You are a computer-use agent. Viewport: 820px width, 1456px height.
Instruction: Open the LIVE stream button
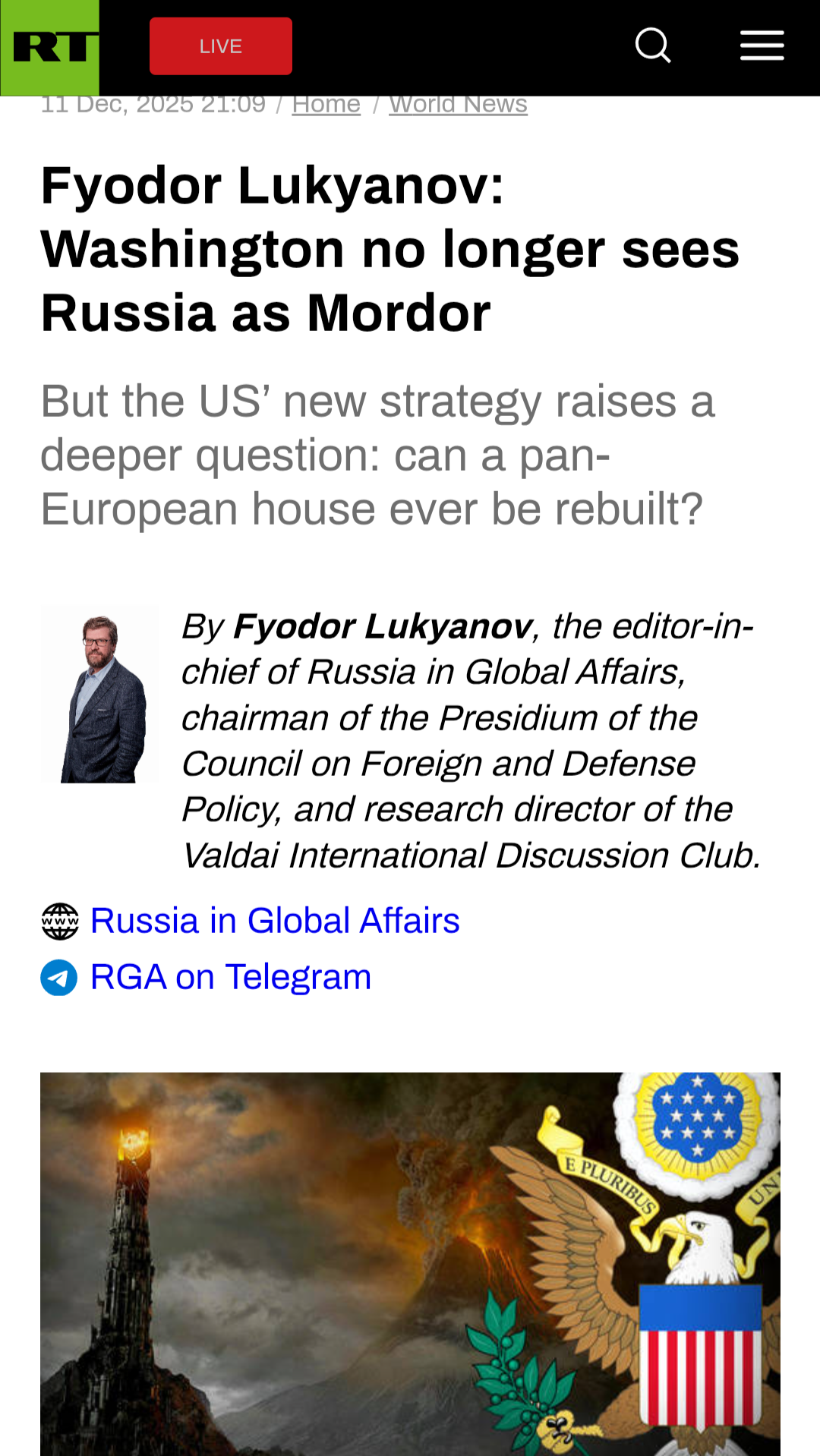[x=221, y=46]
